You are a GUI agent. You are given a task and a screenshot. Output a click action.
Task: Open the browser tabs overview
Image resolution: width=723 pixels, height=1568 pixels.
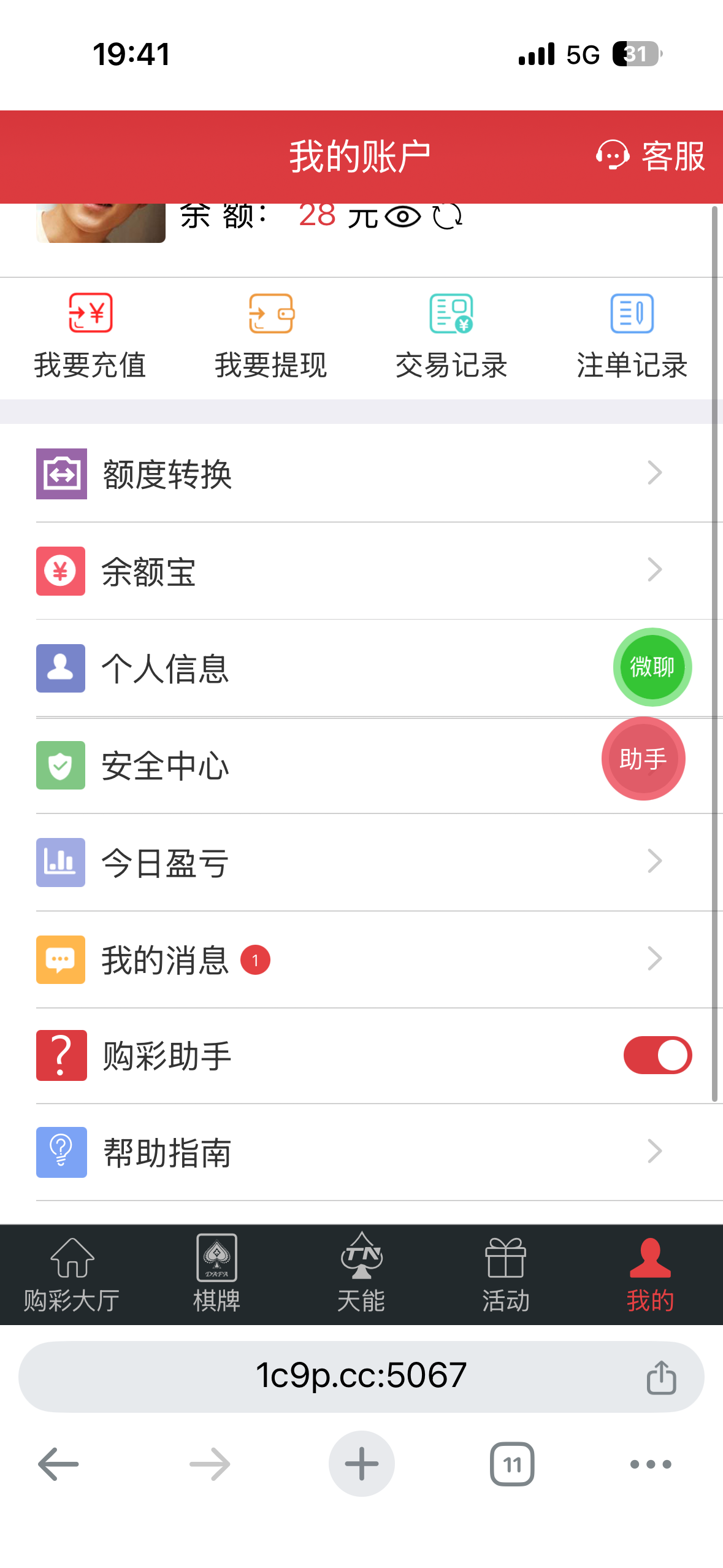(x=512, y=1464)
